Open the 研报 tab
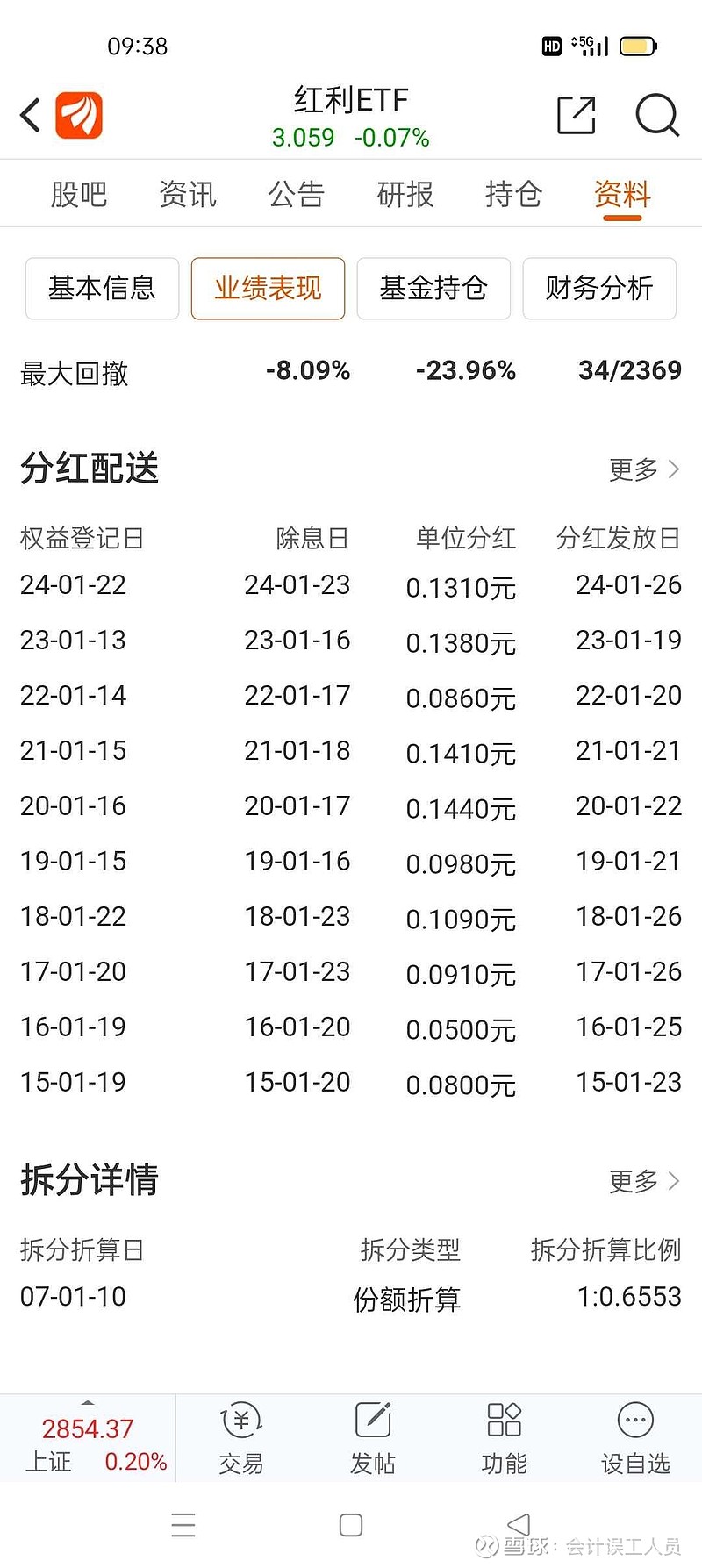This screenshot has width=702, height=1568. pos(405,194)
